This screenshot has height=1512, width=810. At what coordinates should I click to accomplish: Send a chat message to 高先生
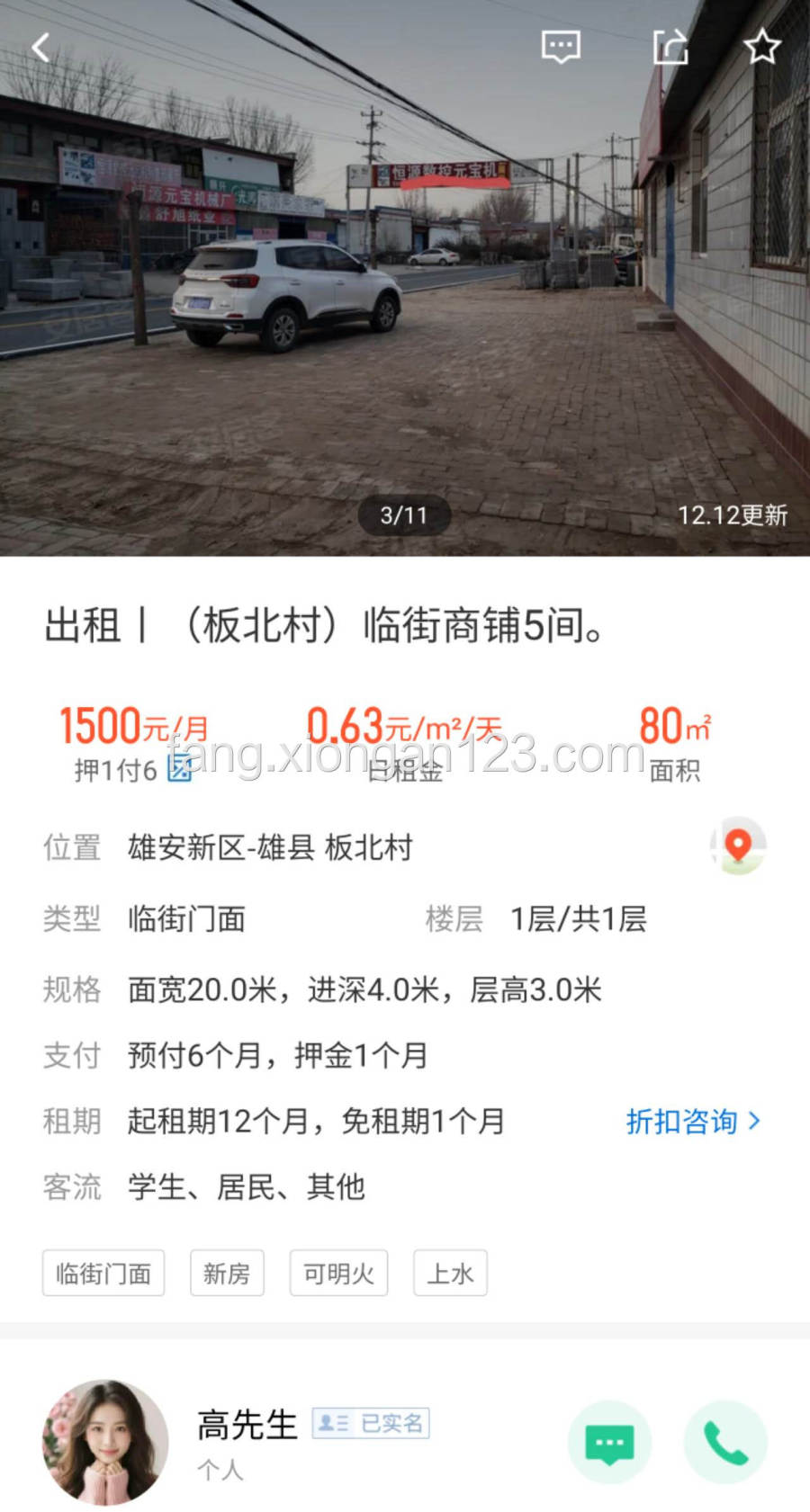609,1443
